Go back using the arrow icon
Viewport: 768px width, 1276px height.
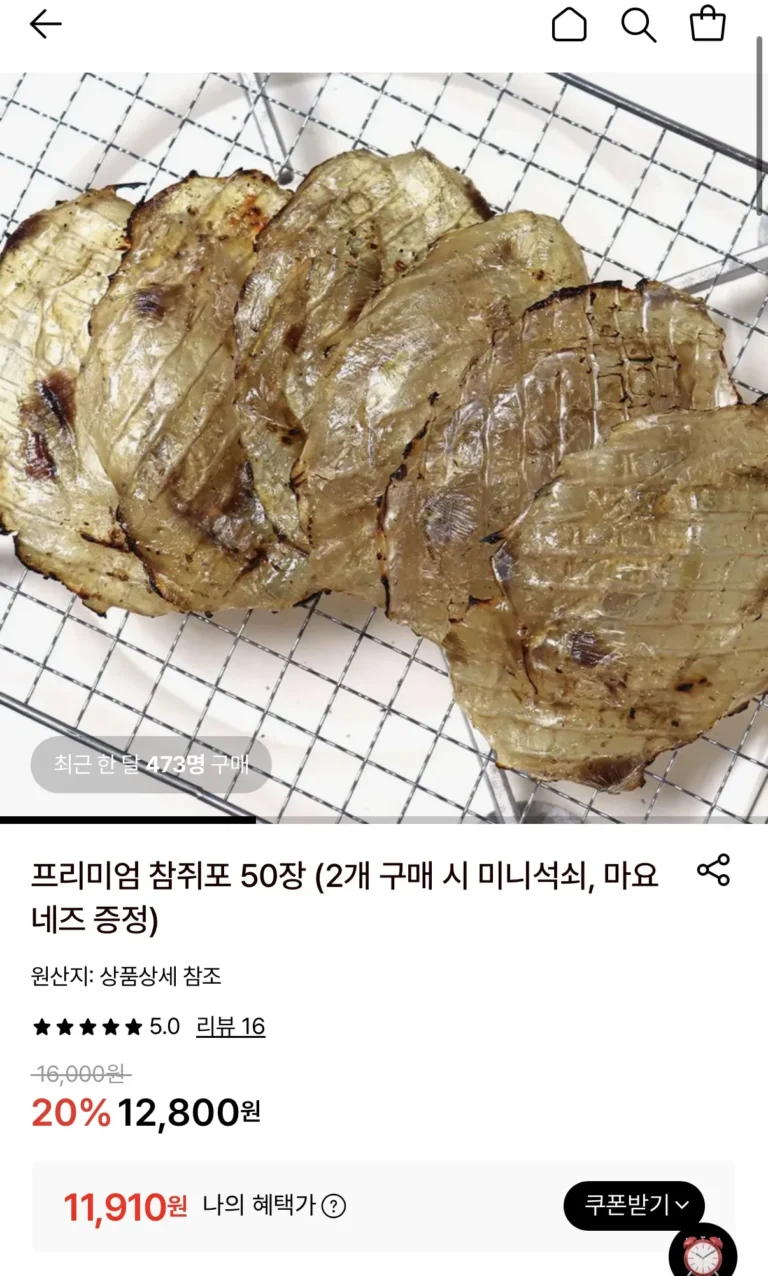point(45,25)
